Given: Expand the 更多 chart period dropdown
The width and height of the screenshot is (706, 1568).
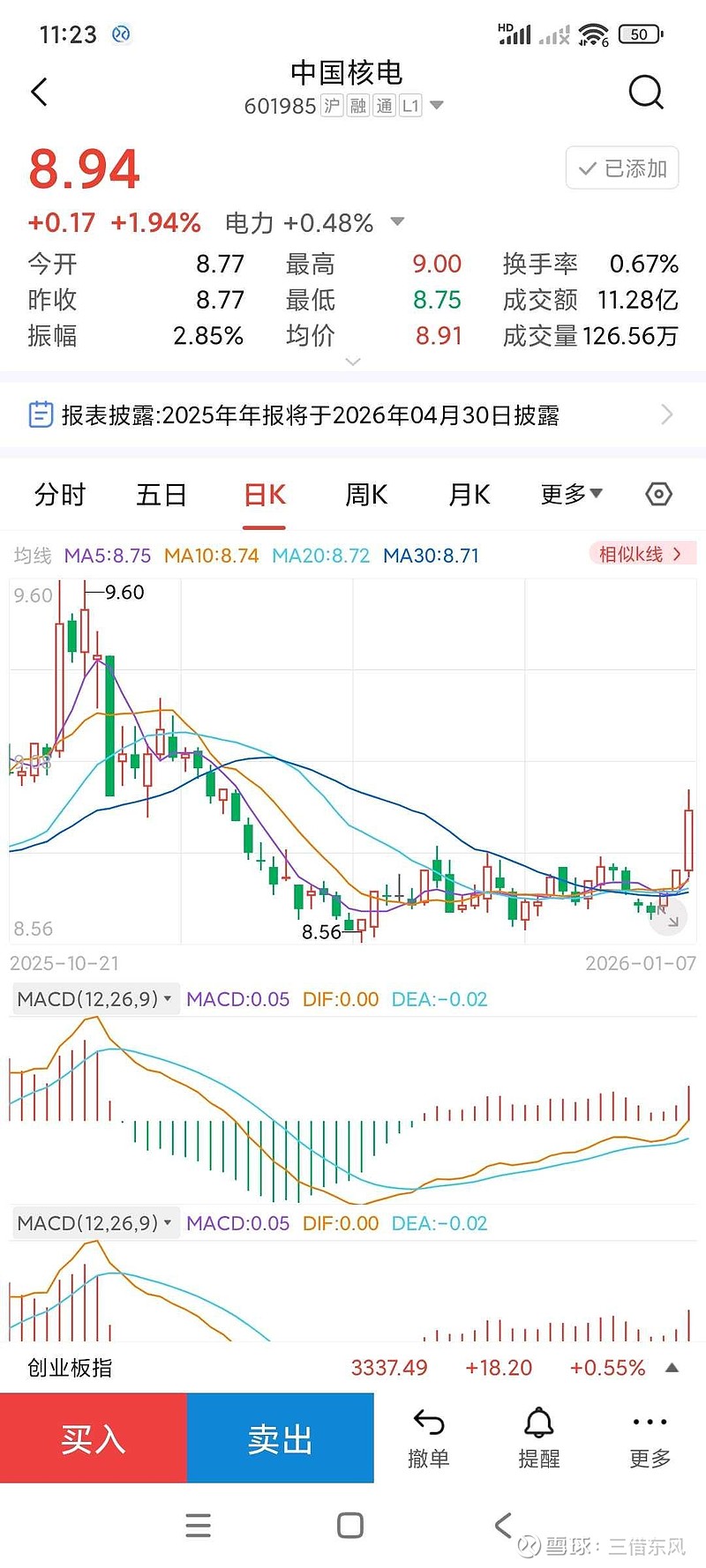Looking at the screenshot, I should click(x=570, y=495).
